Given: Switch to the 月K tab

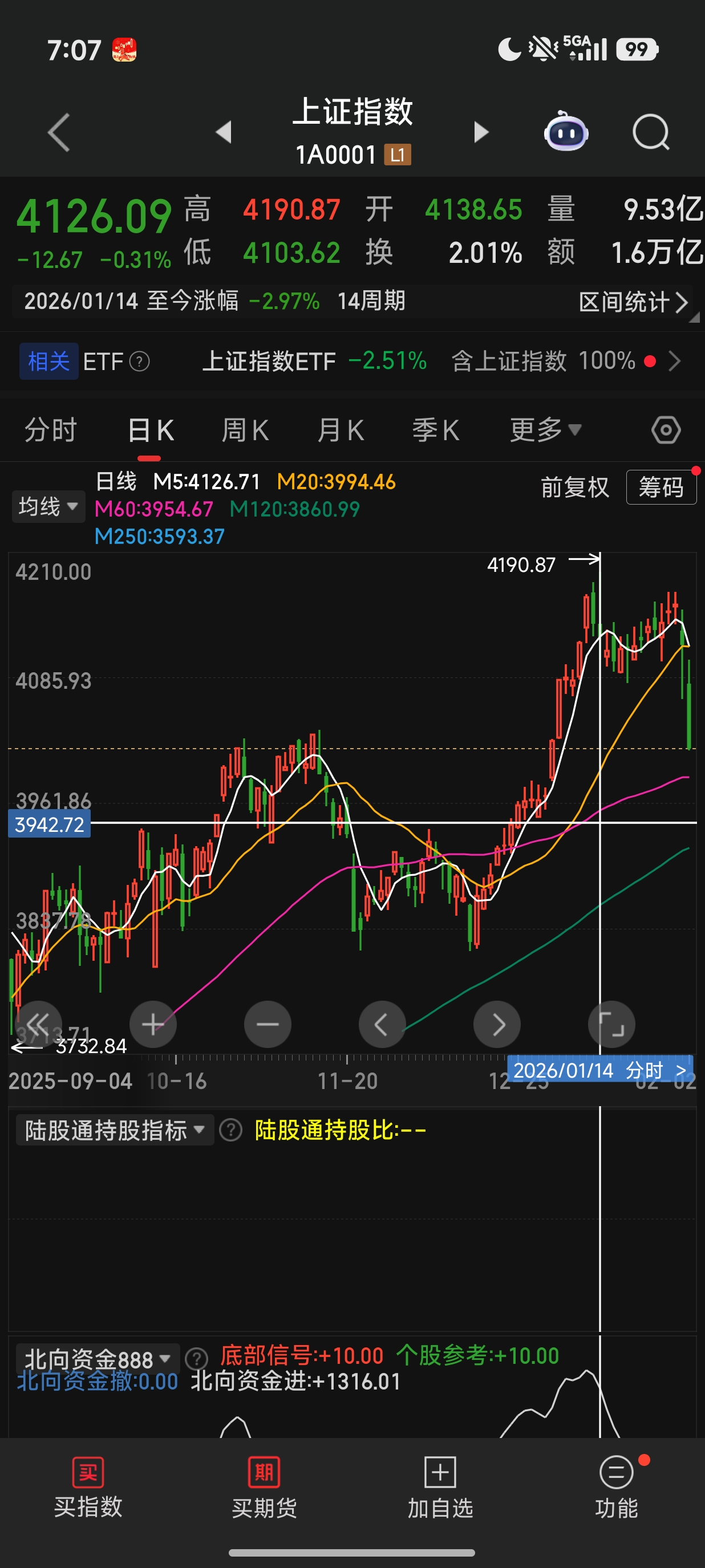Looking at the screenshot, I should 341,430.
